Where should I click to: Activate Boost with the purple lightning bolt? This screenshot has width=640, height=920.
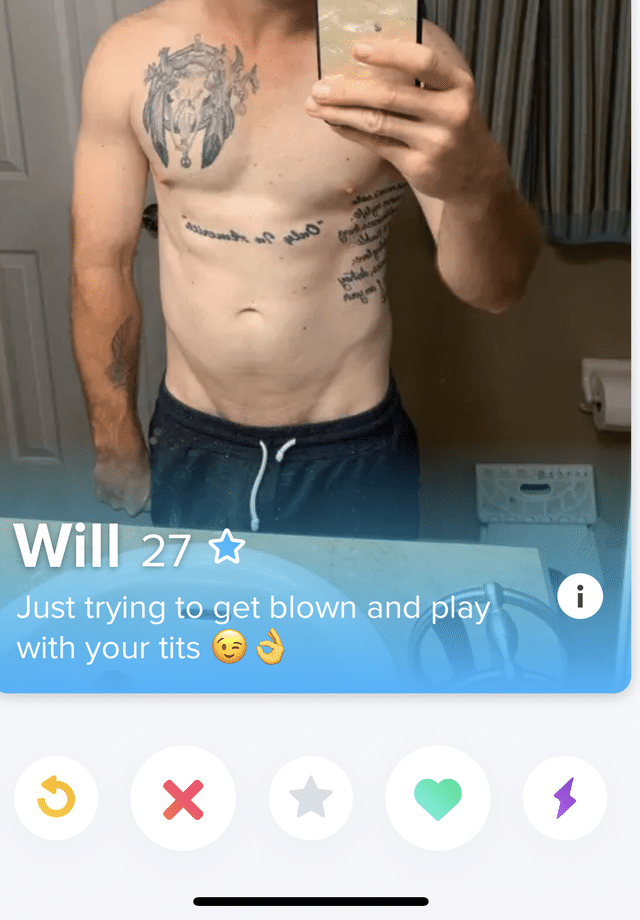(564, 798)
